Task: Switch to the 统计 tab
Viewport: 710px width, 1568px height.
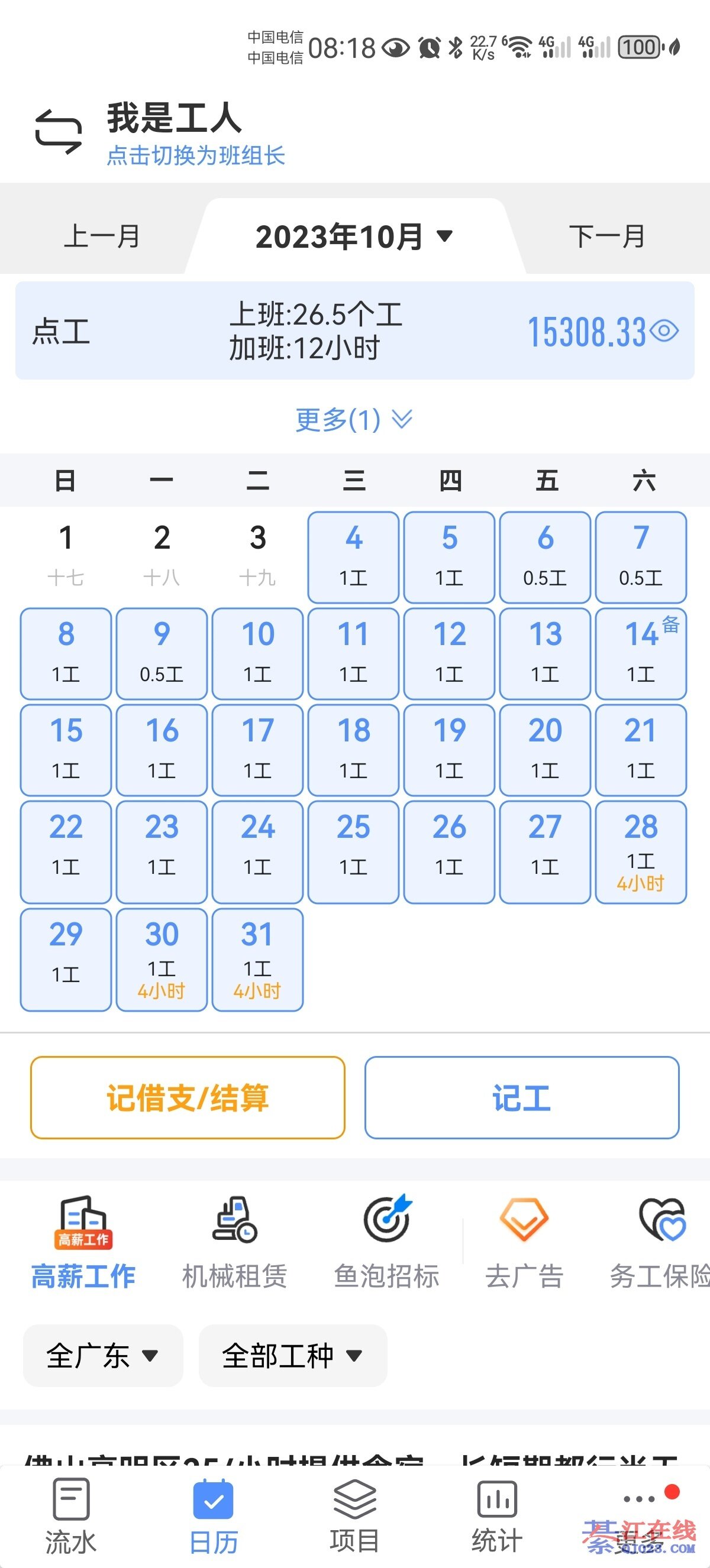Action: [497, 1516]
